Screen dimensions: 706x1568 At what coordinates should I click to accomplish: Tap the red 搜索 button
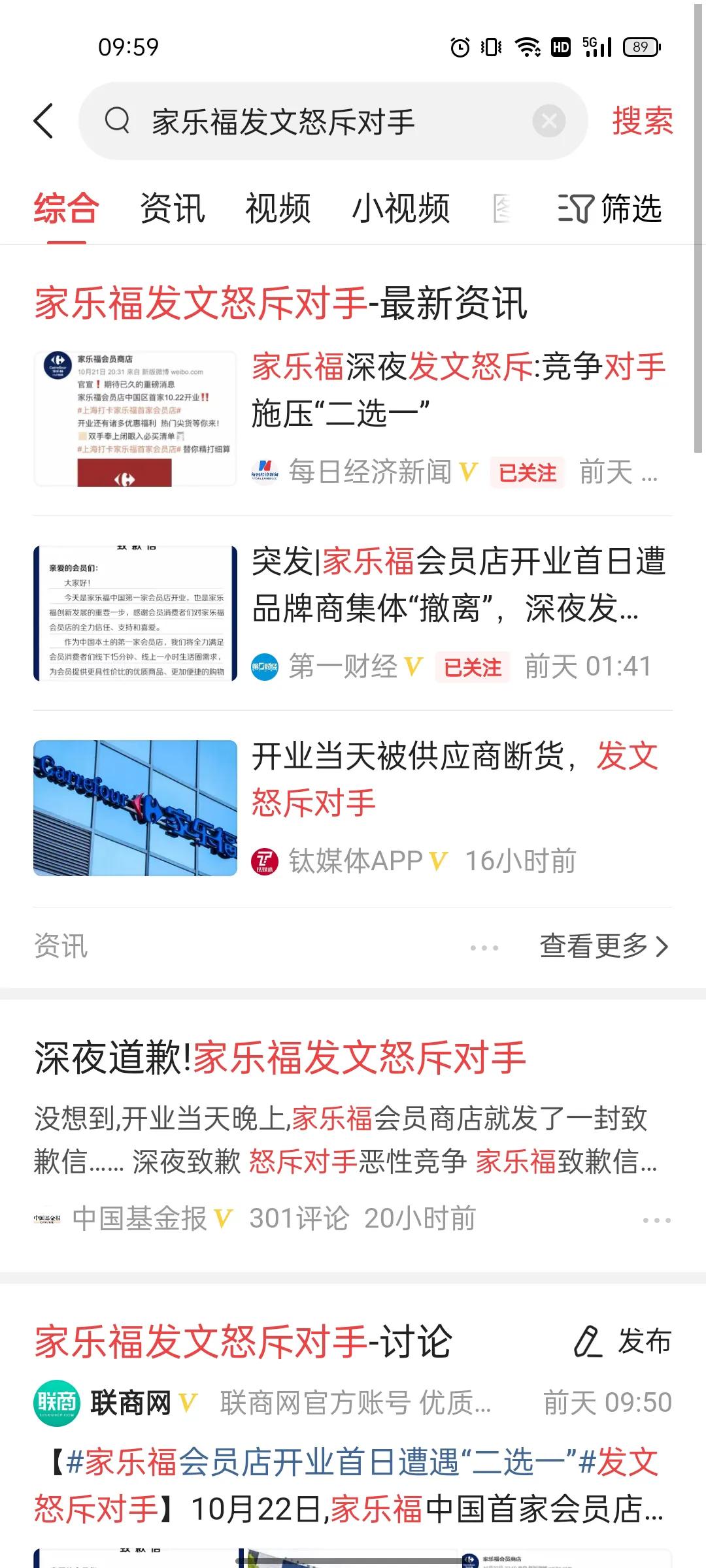click(x=642, y=122)
